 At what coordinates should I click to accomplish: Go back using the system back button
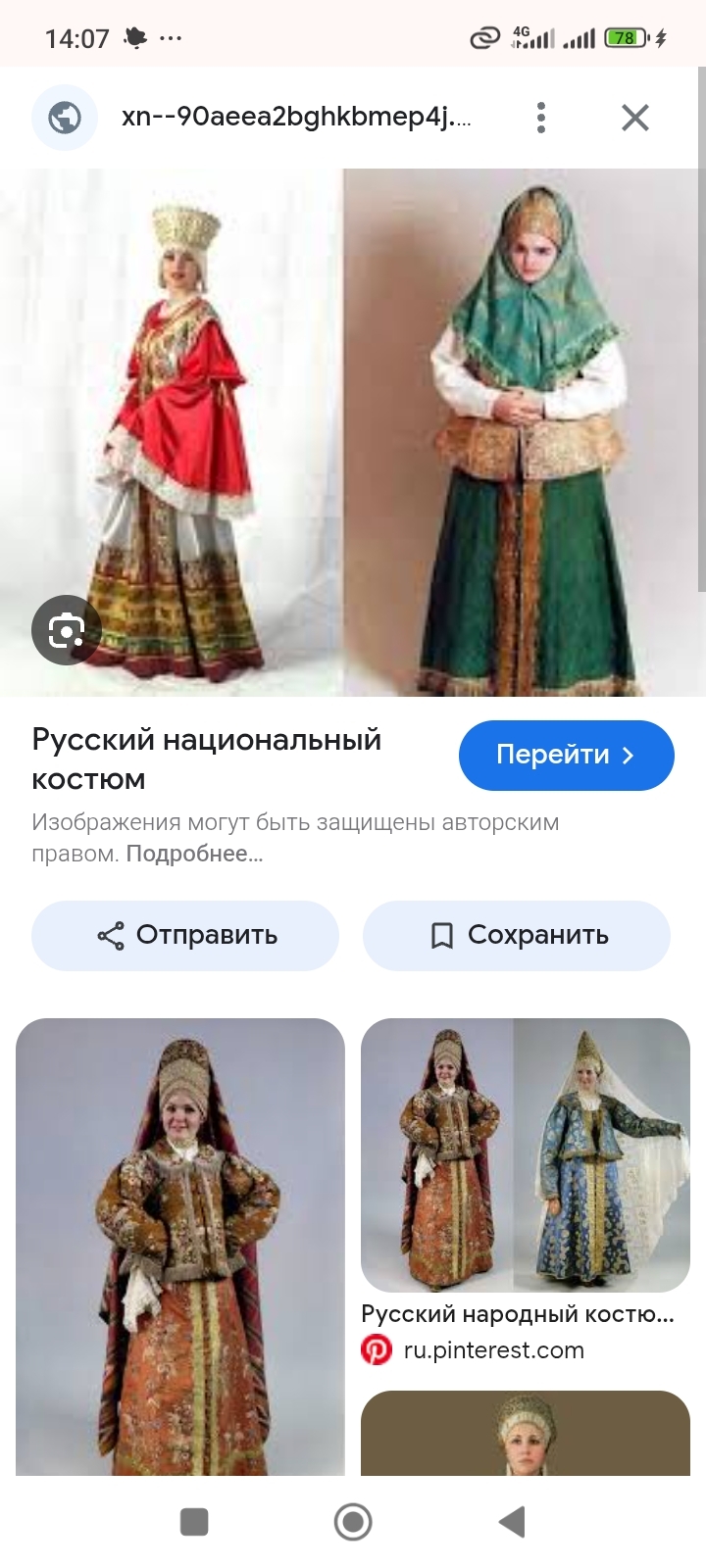point(512,1521)
